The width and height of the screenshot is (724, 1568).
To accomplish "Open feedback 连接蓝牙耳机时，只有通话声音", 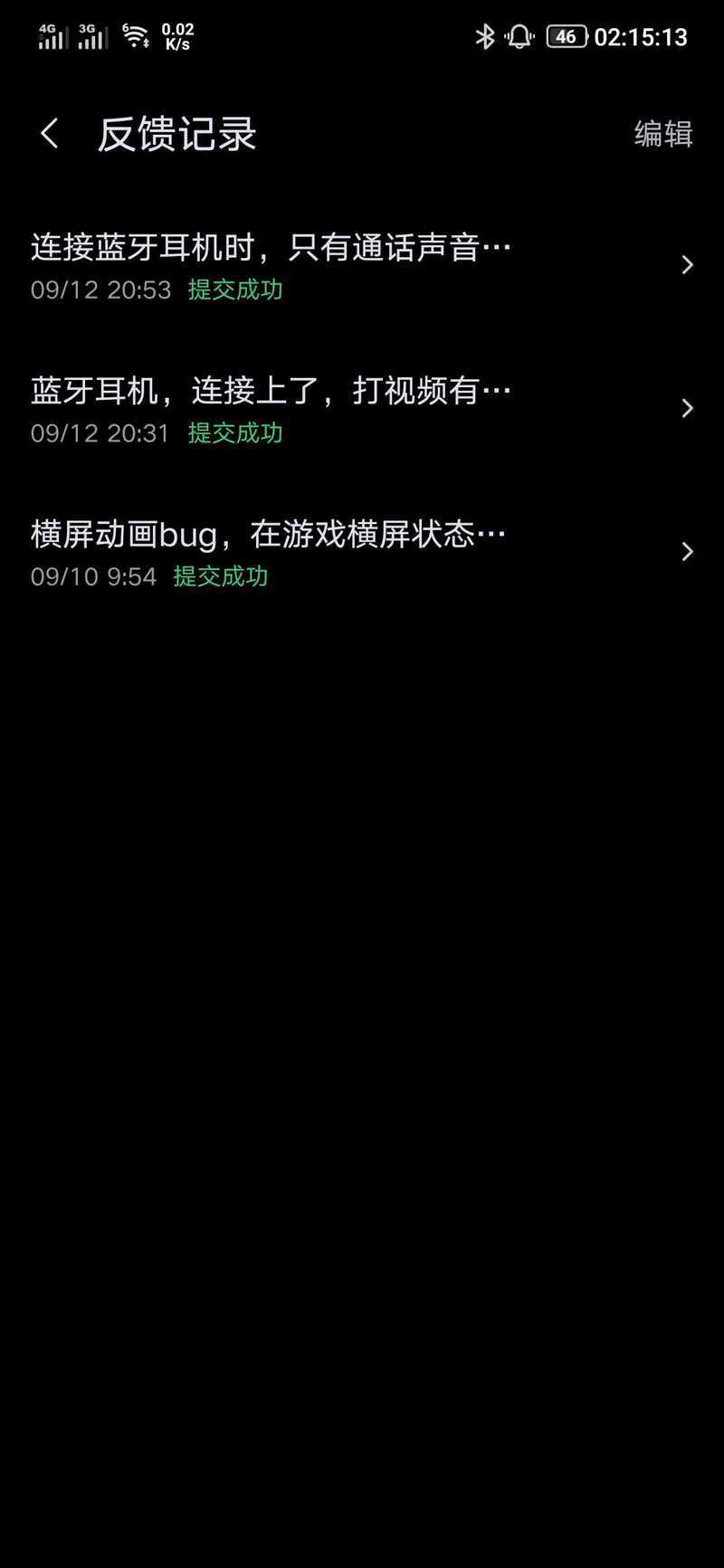I will pos(362,265).
